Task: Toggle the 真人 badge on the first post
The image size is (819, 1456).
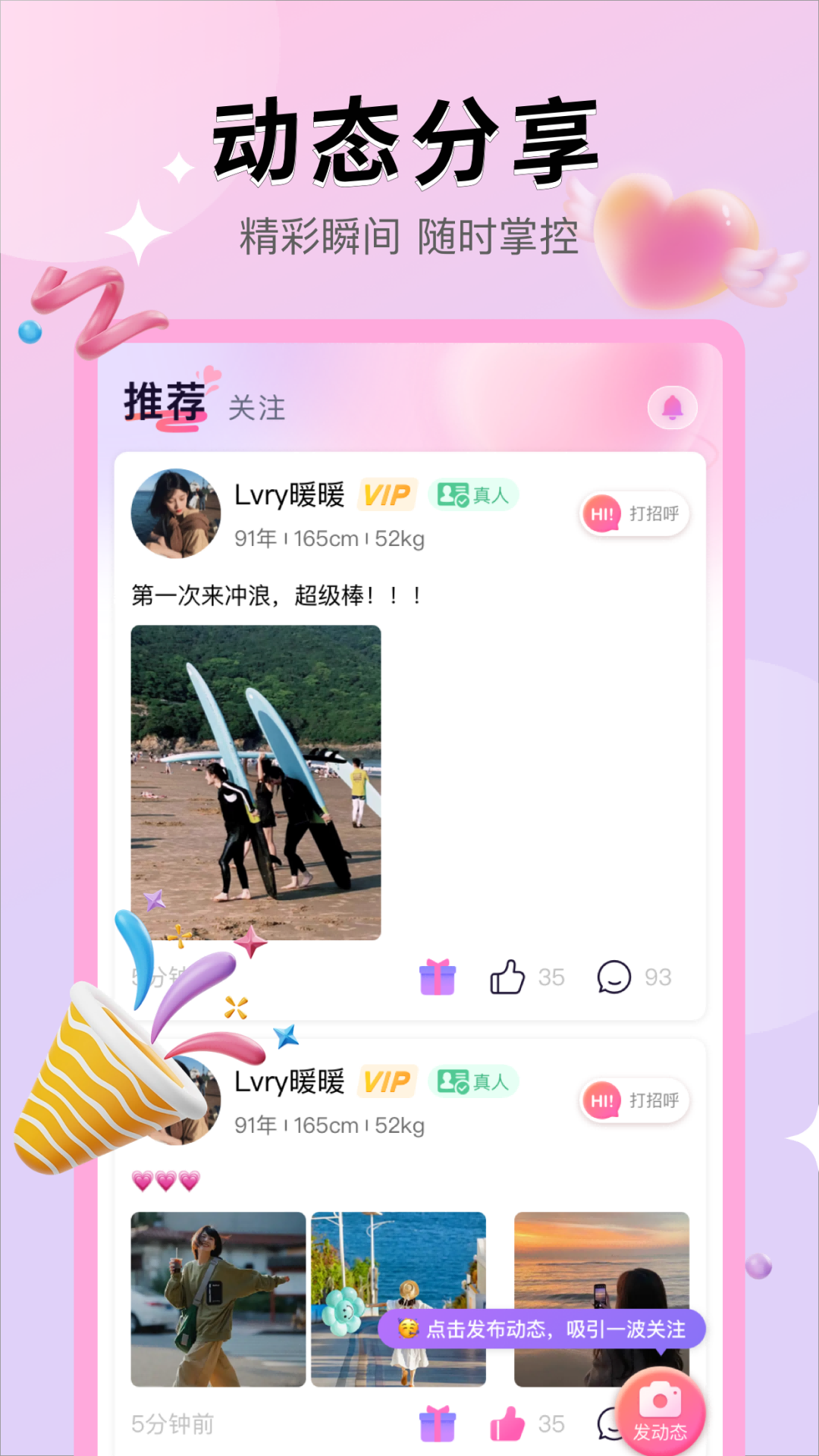Action: [472, 494]
